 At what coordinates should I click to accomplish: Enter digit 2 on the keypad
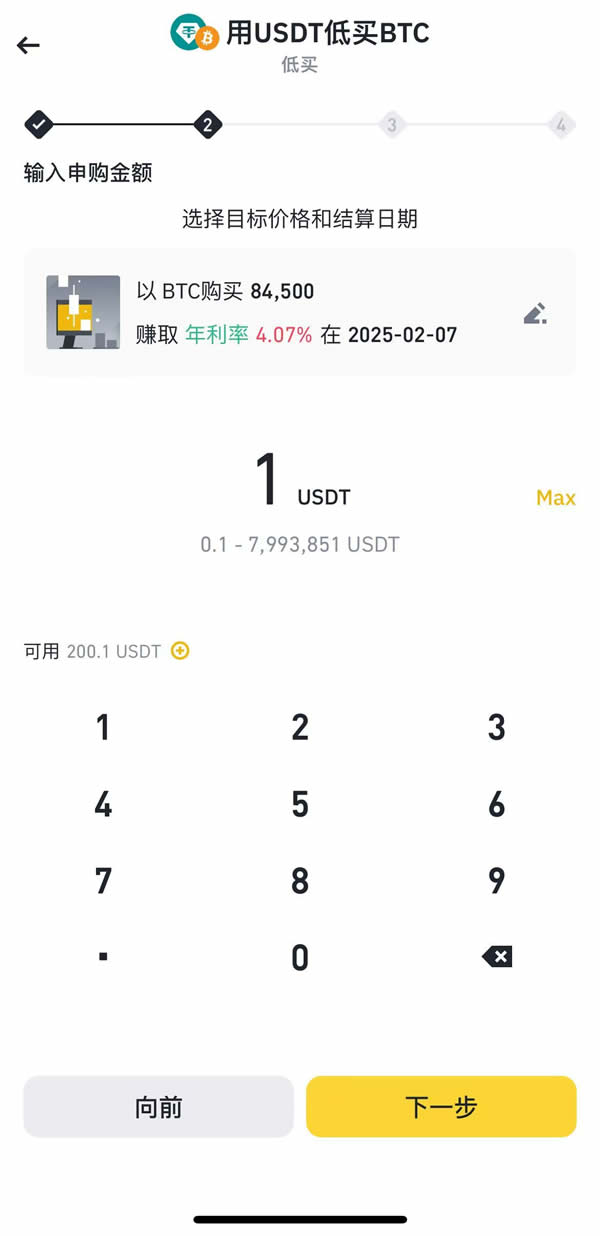(300, 728)
